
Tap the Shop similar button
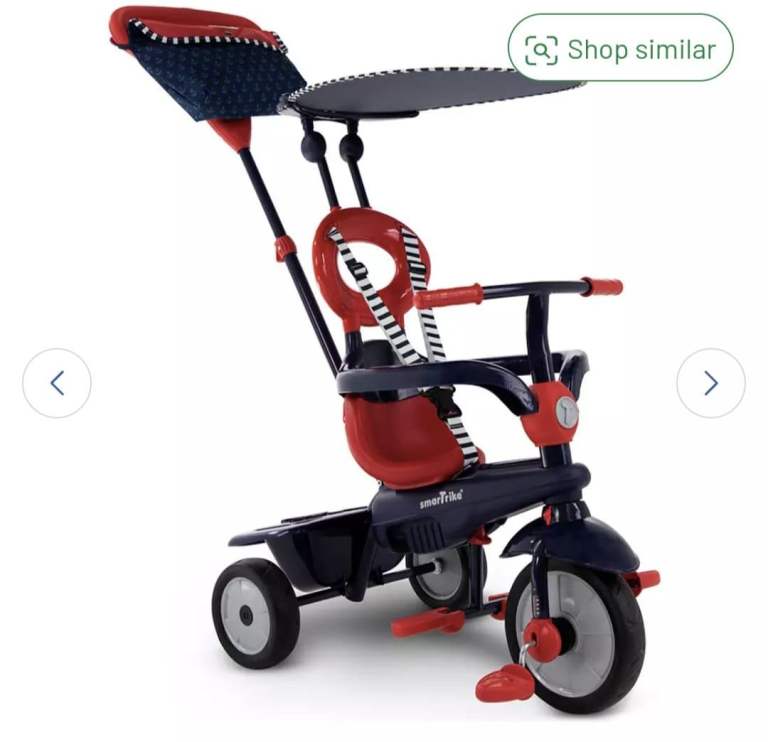[x=620, y=48]
